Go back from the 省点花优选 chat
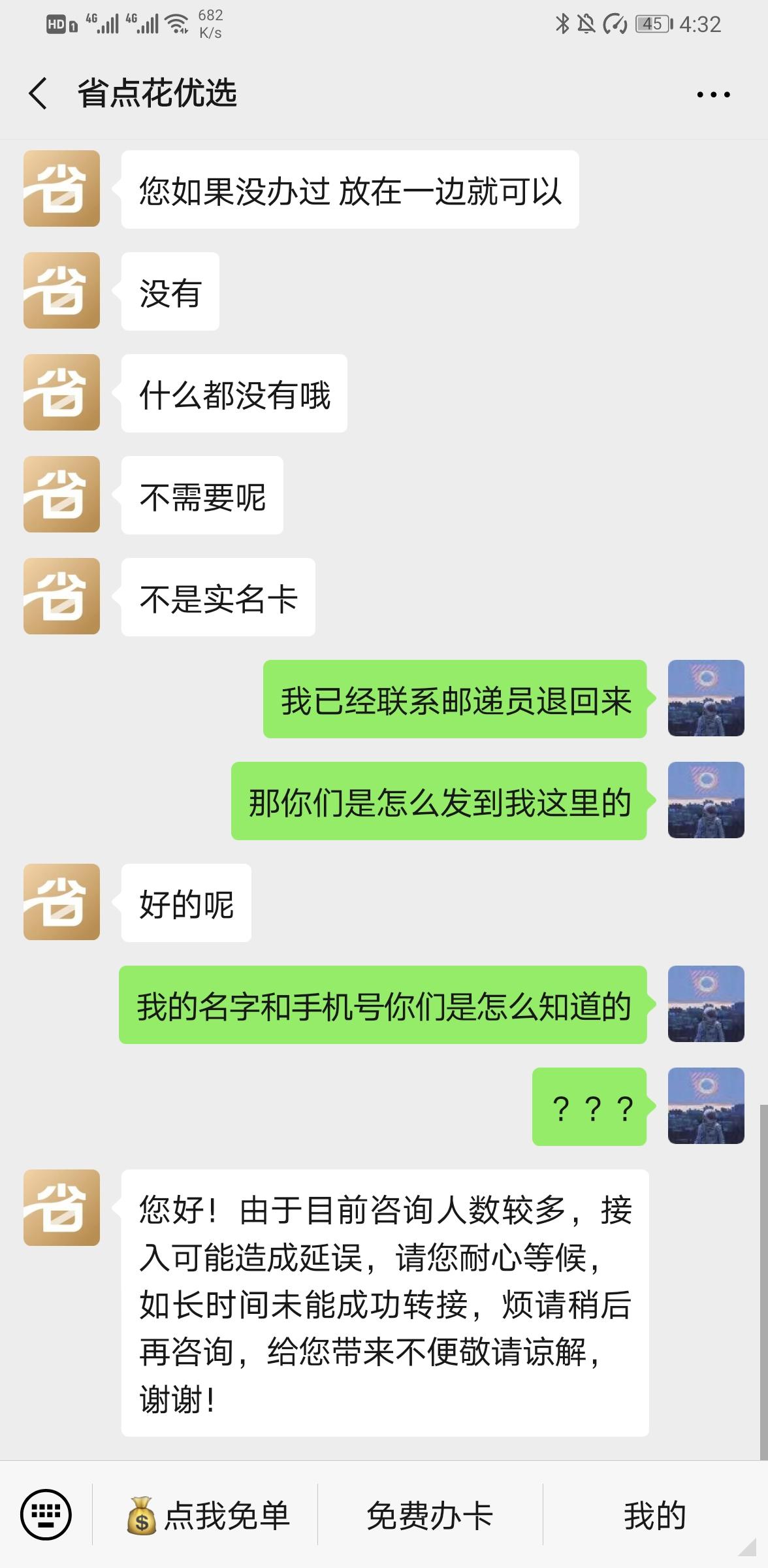This screenshot has height=1568, width=768. point(38,93)
